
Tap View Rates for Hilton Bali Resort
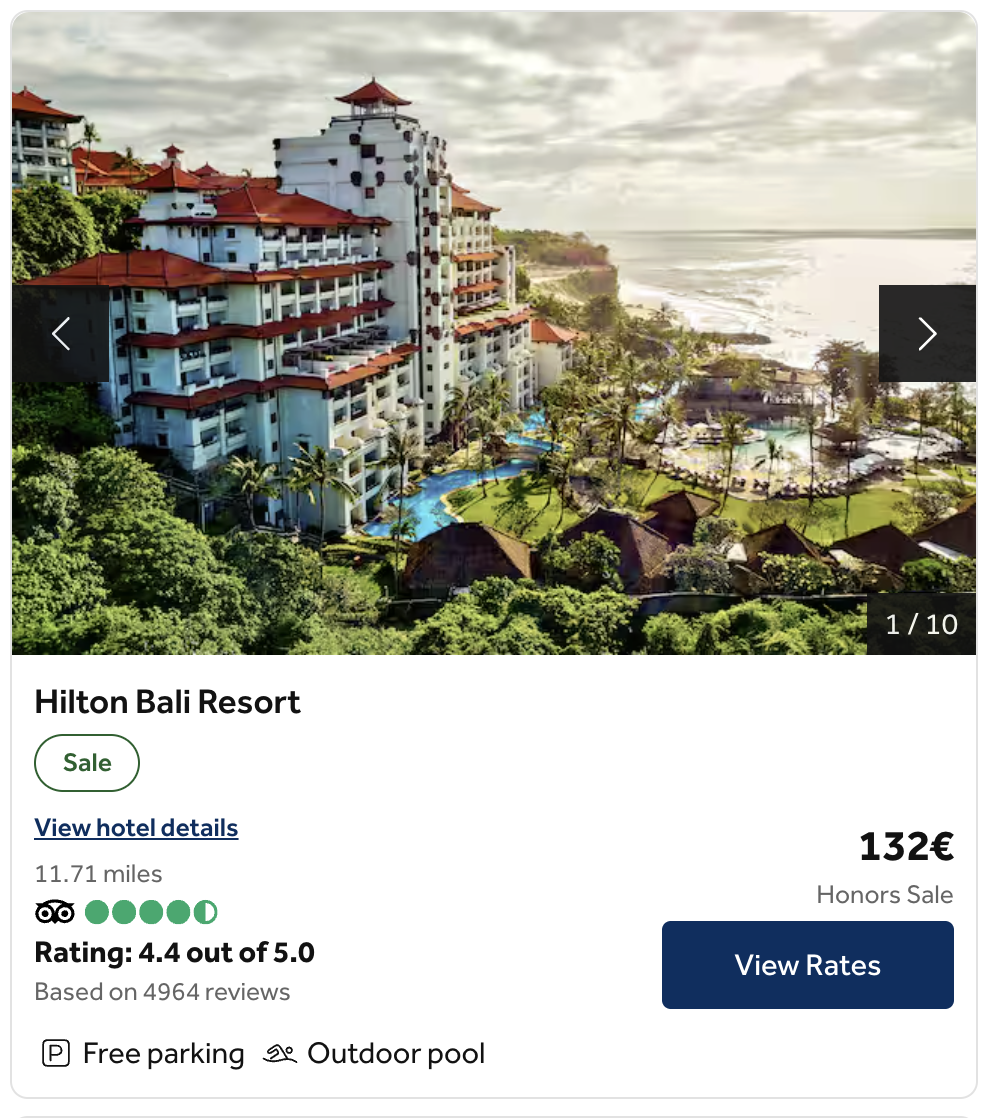(x=807, y=965)
